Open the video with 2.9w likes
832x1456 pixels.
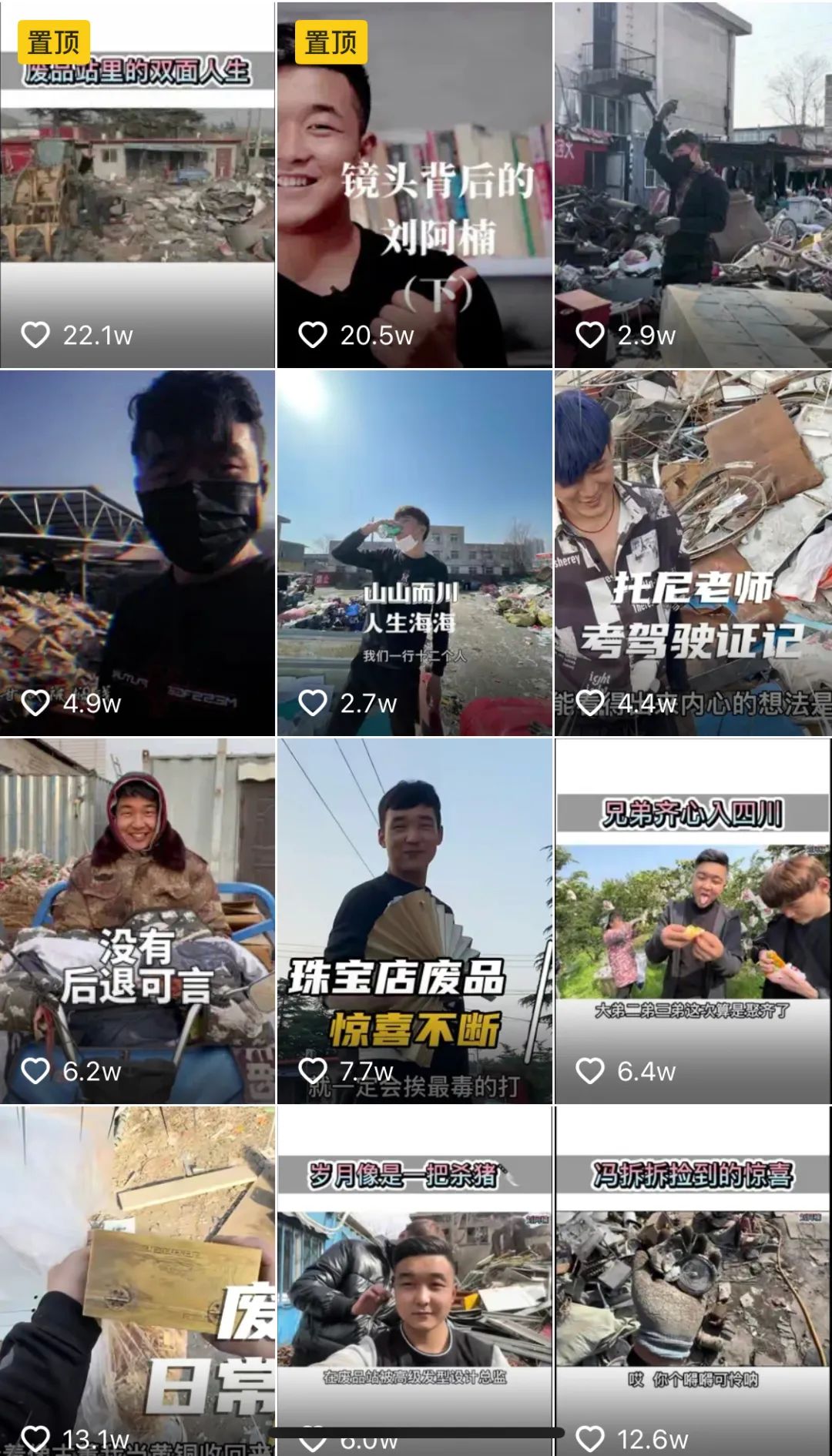coord(693,185)
